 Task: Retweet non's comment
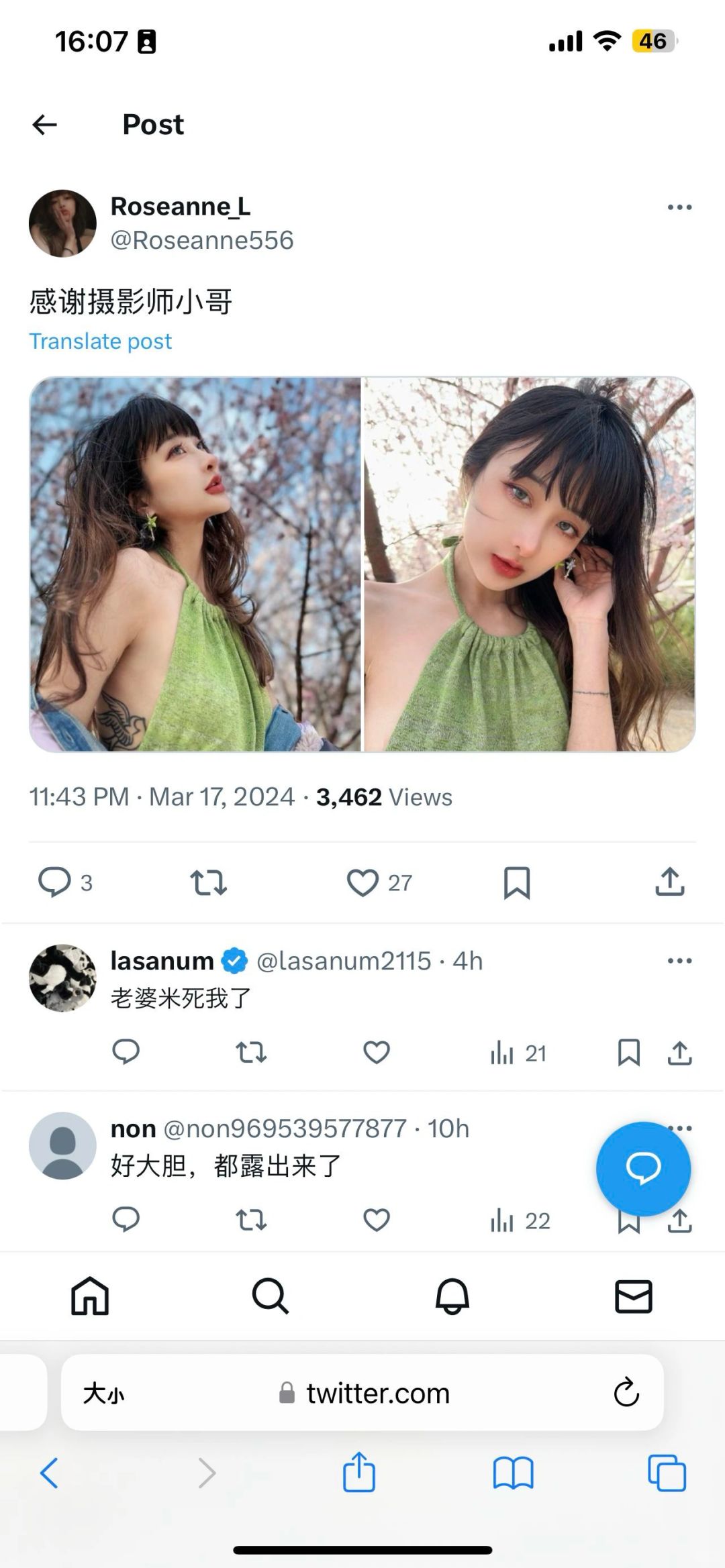coord(251,1220)
